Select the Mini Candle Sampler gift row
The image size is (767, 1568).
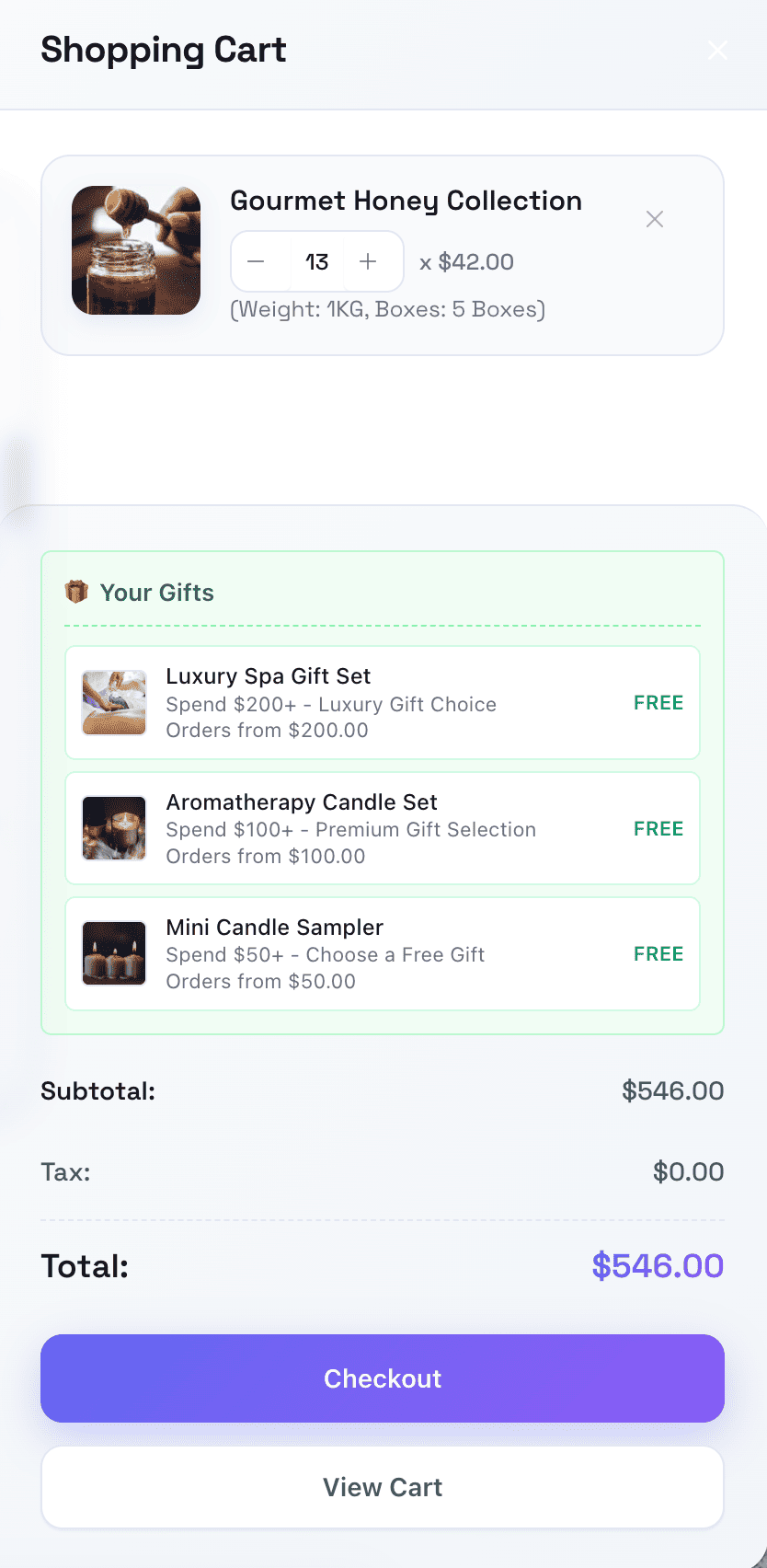(383, 953)
